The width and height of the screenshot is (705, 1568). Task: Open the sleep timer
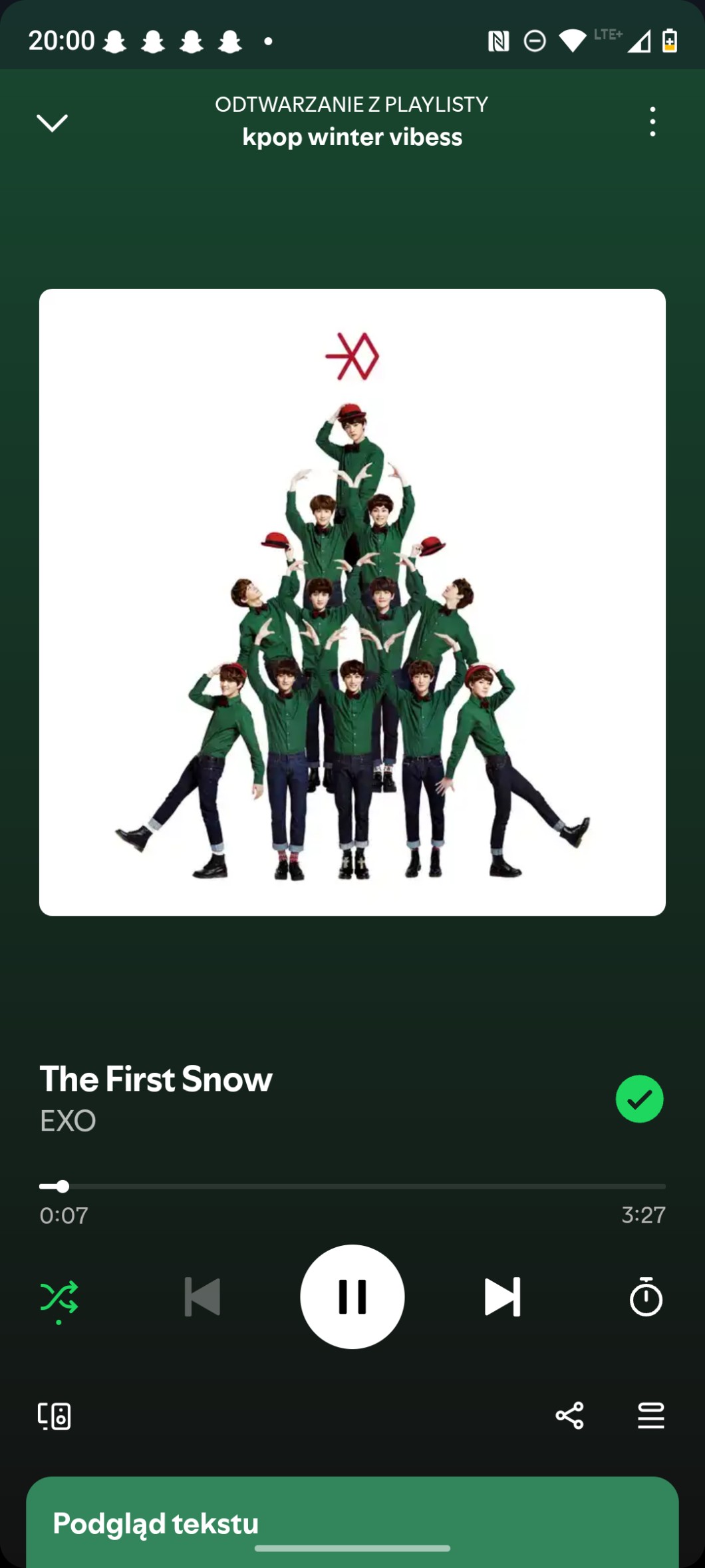click(x=646, y=1296)
